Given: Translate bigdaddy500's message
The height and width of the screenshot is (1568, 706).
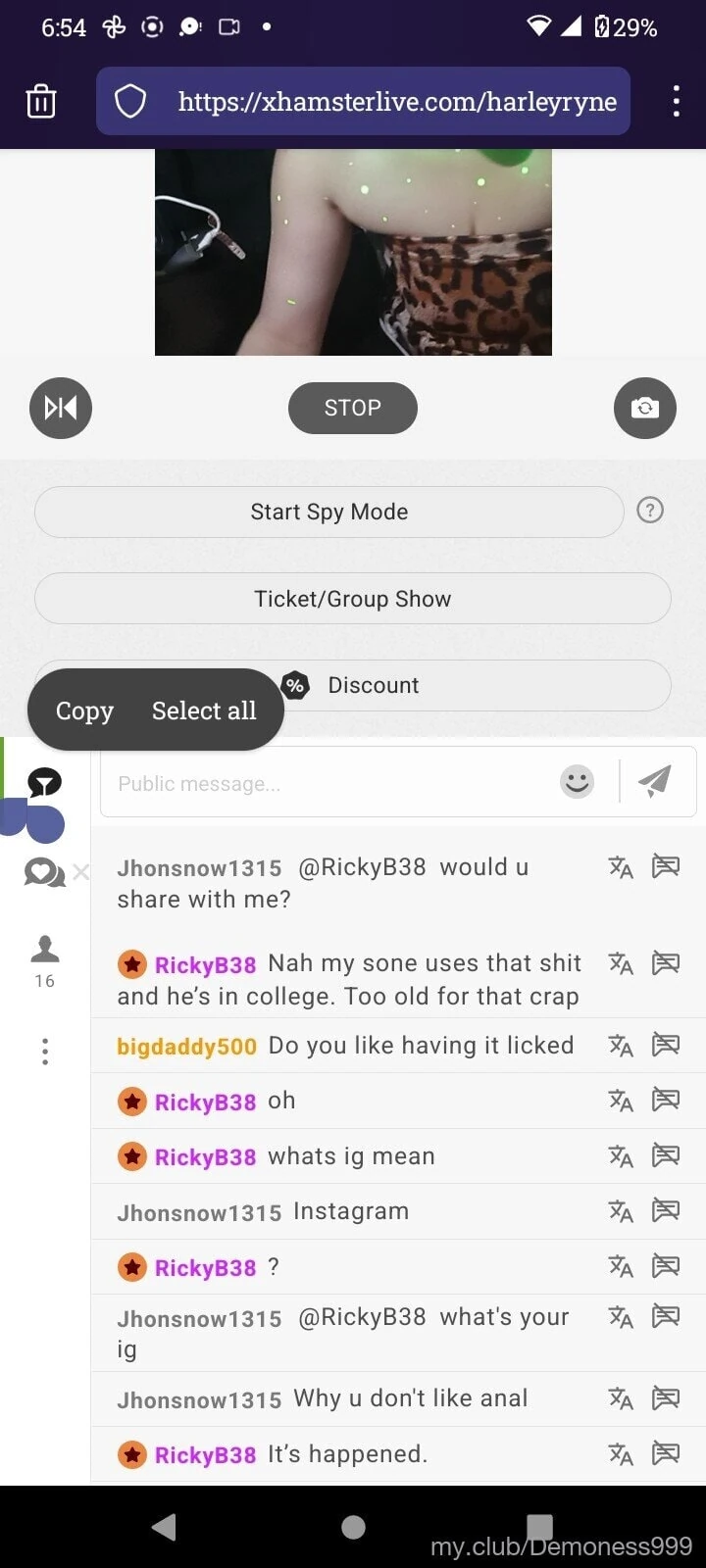Looking at the screenshot, I should point(620,1046).
